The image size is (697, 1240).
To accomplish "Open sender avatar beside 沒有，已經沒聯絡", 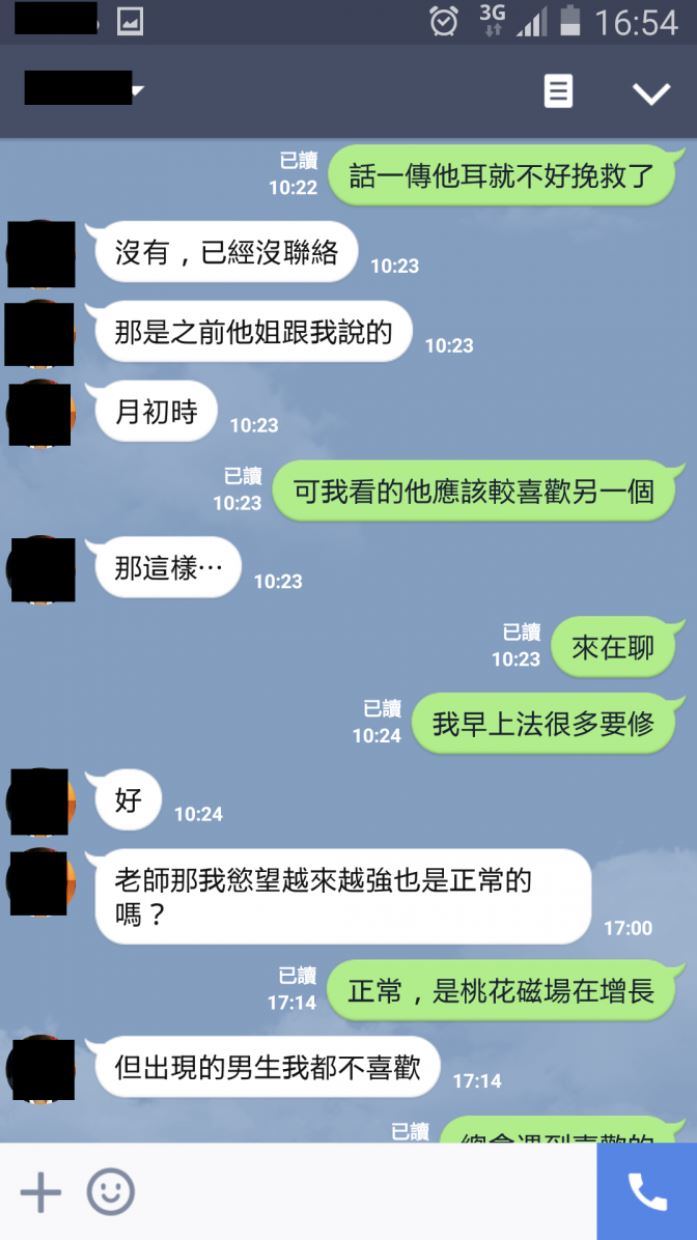I will pos(41,254).
